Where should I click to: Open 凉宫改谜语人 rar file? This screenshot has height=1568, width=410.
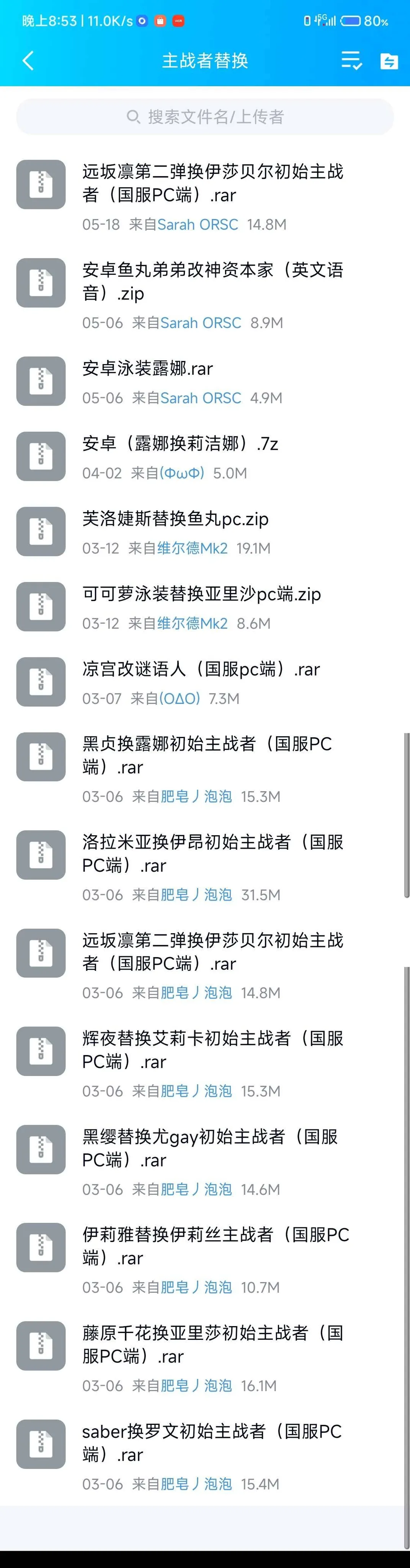click(201, 670)
